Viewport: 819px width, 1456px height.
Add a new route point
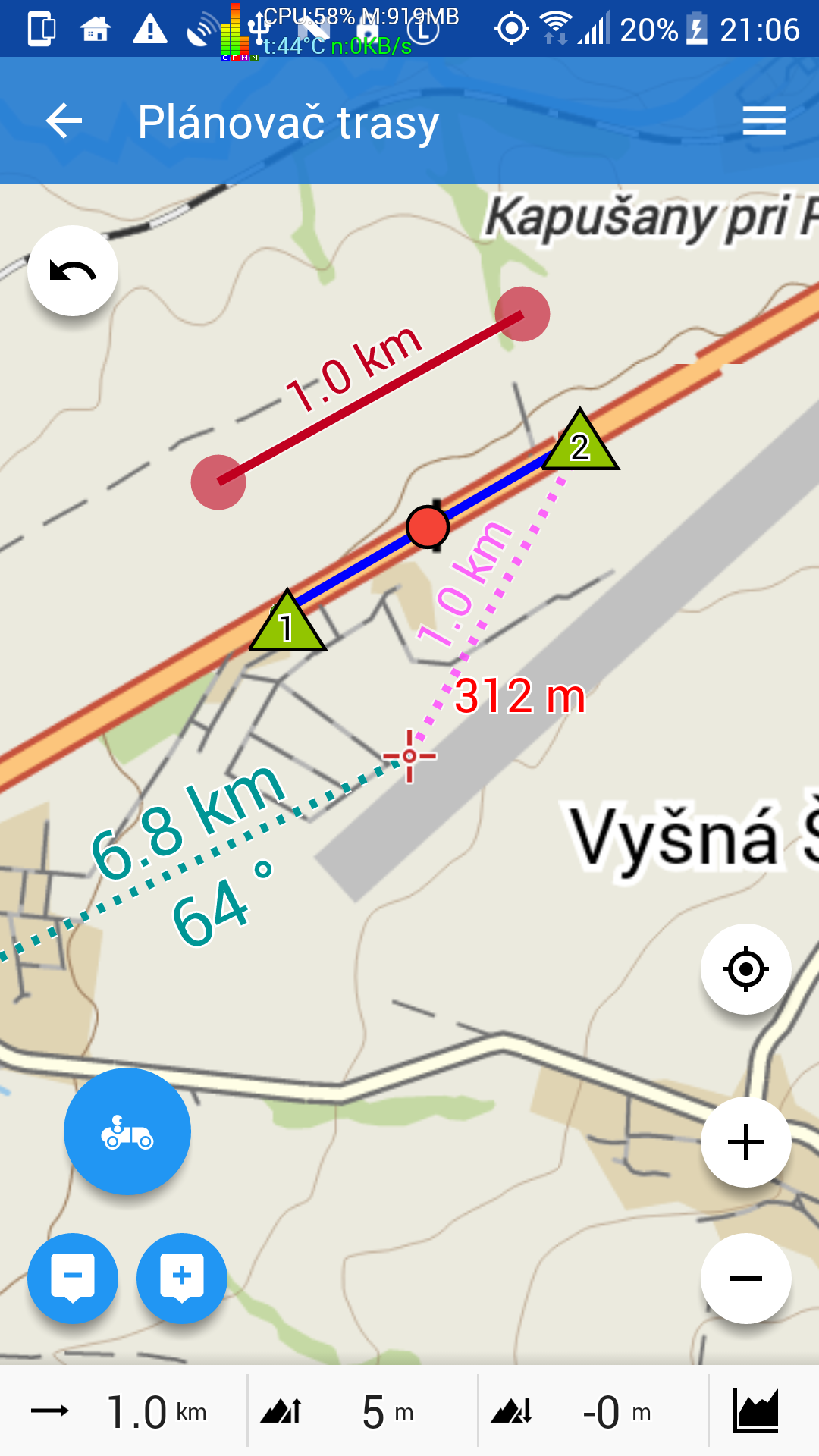point(182,1278)
